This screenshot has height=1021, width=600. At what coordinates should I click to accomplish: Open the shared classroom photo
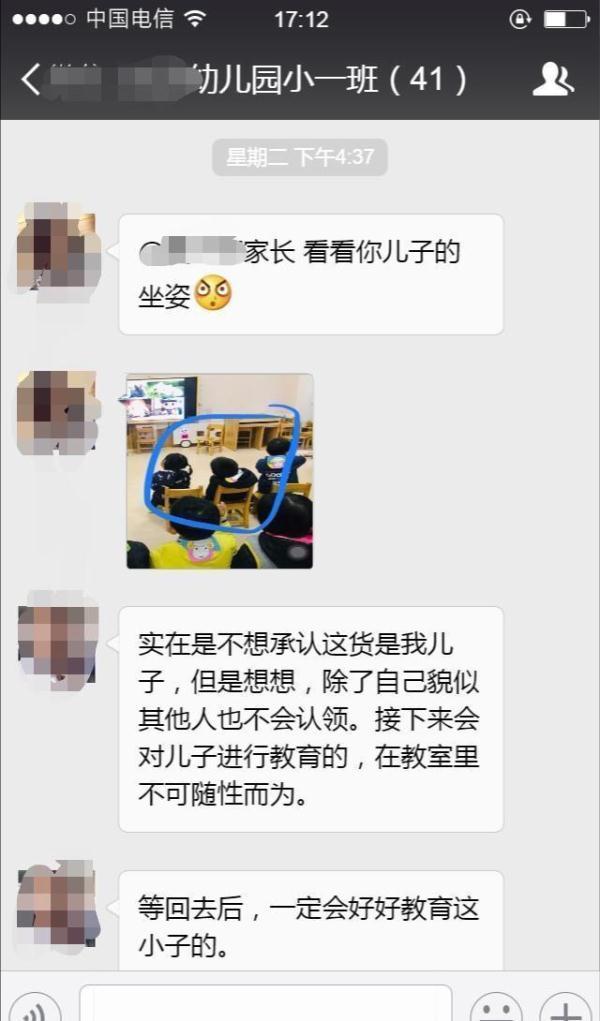click(x=220, y=471)
